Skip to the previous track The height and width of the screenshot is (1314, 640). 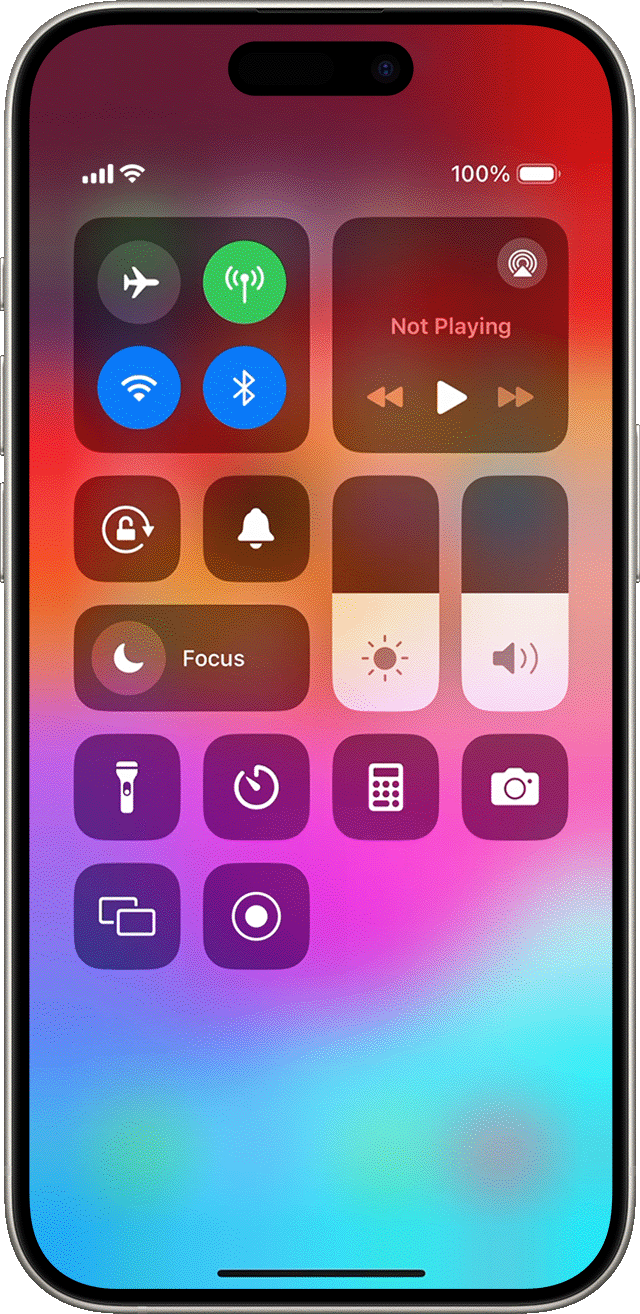[385, 398]
